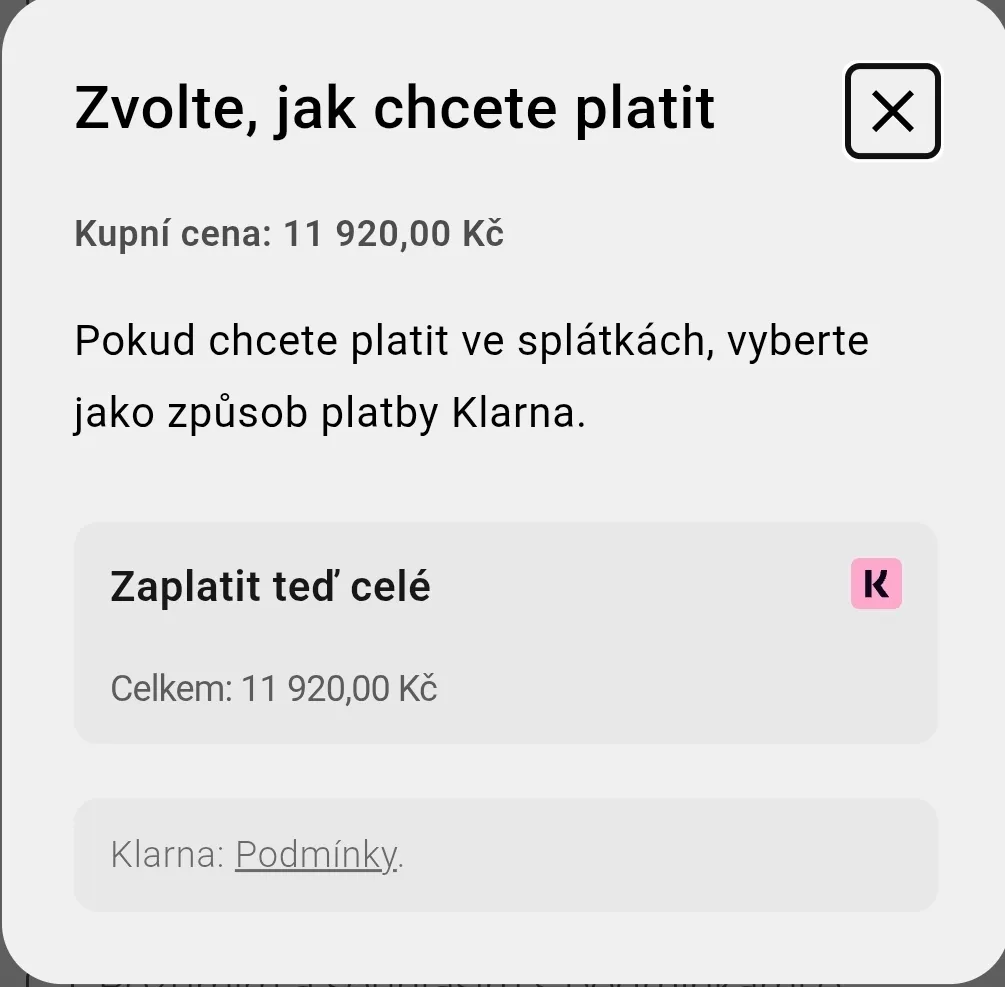Close the payment options dialog
The height and width of the screenshot is (987, 1005).
pyautogui.click(x=892, y=111)
